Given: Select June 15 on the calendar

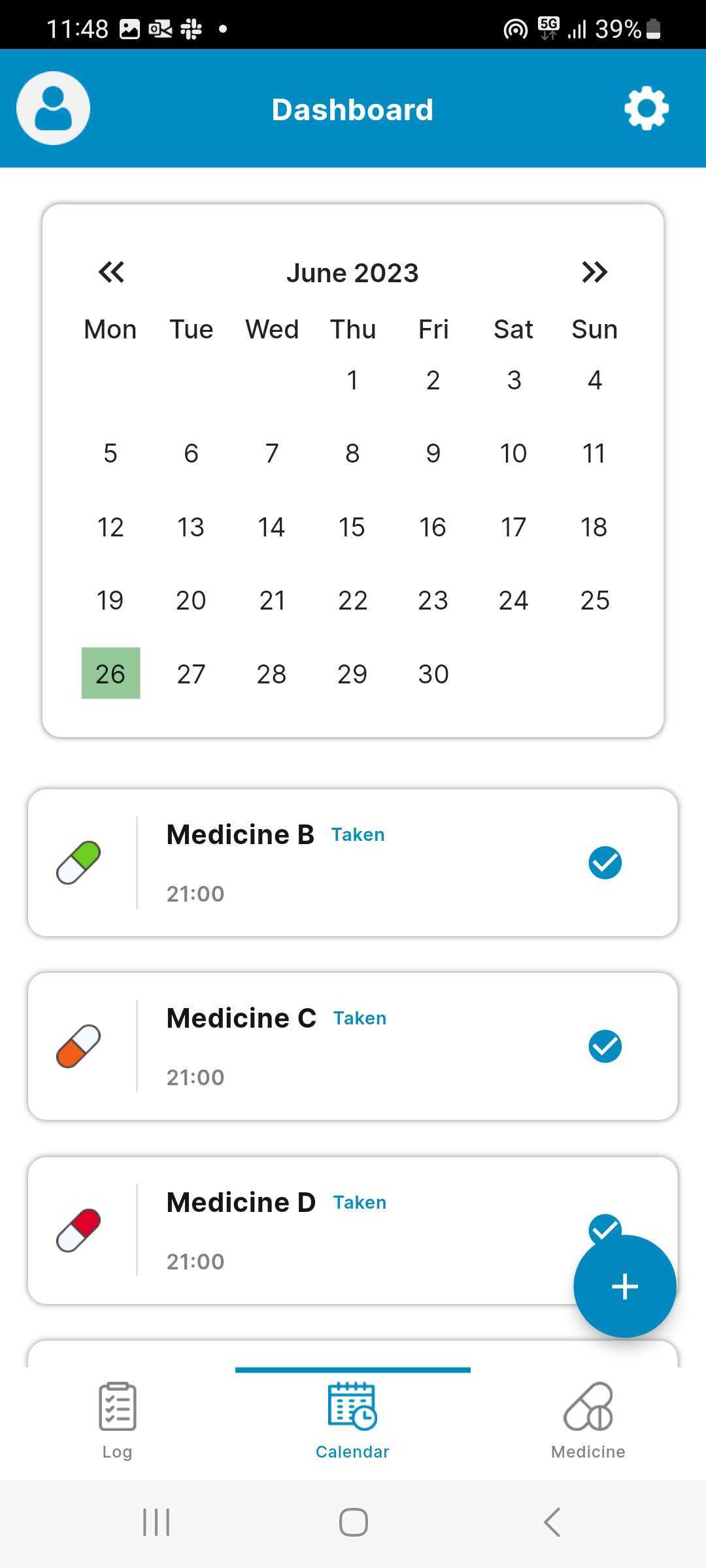Looking at the screenshot, I should [x=352, y=527].
